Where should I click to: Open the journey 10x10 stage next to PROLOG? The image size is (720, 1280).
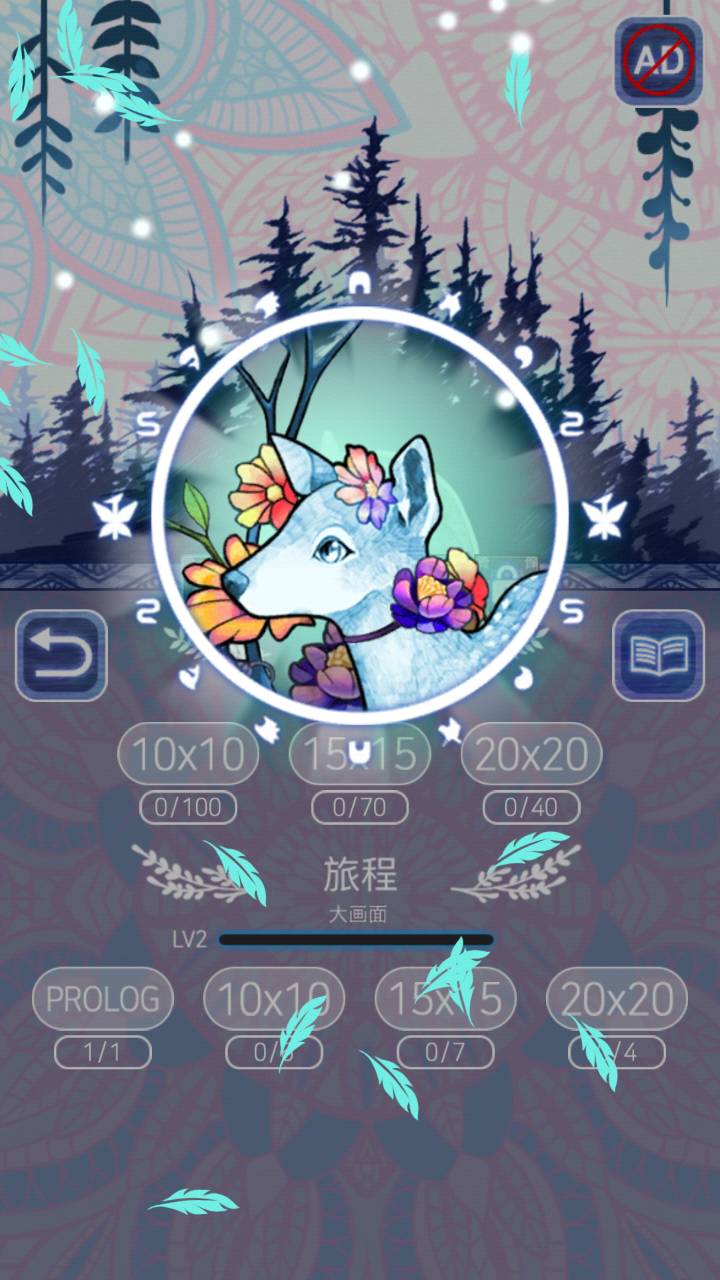[x=273, y=998]
